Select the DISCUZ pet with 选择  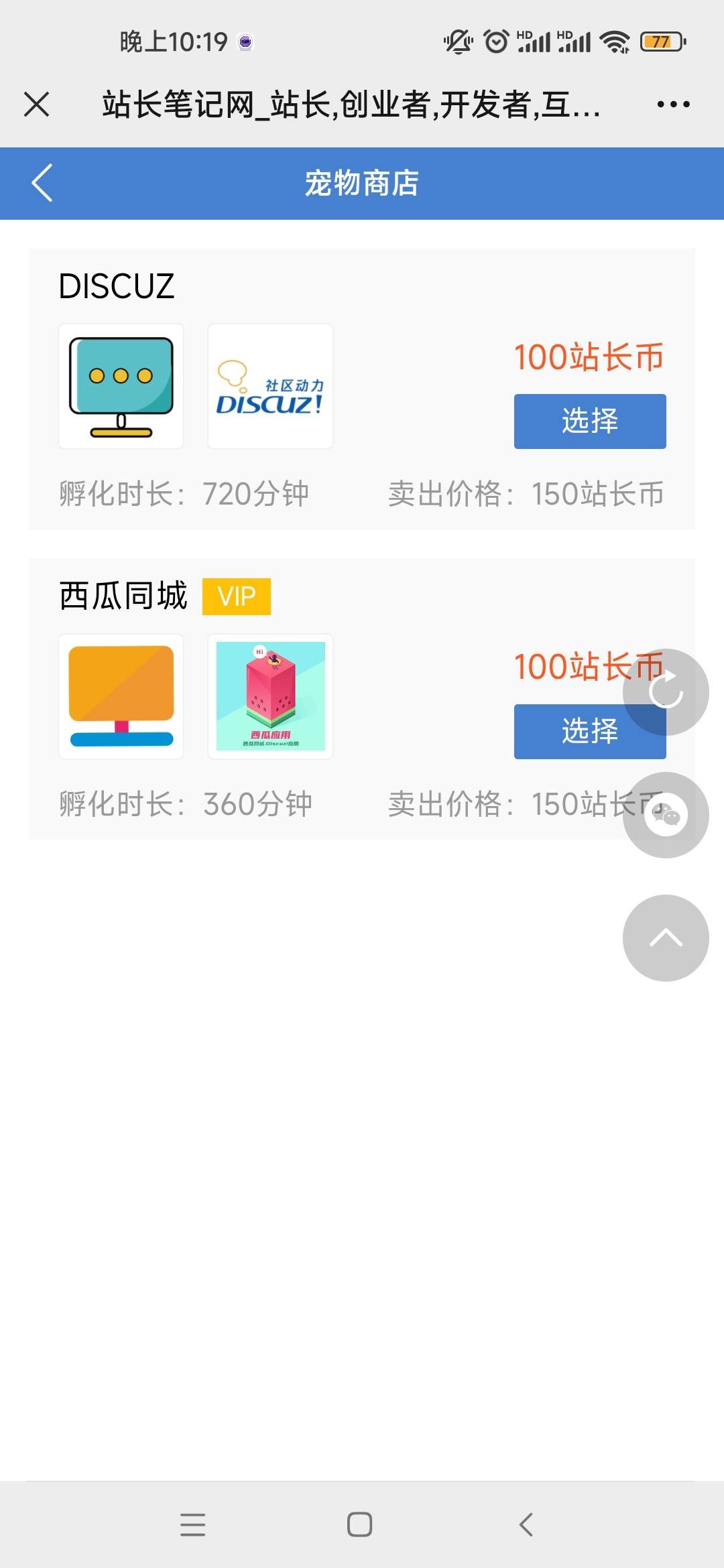coord(589,421)
